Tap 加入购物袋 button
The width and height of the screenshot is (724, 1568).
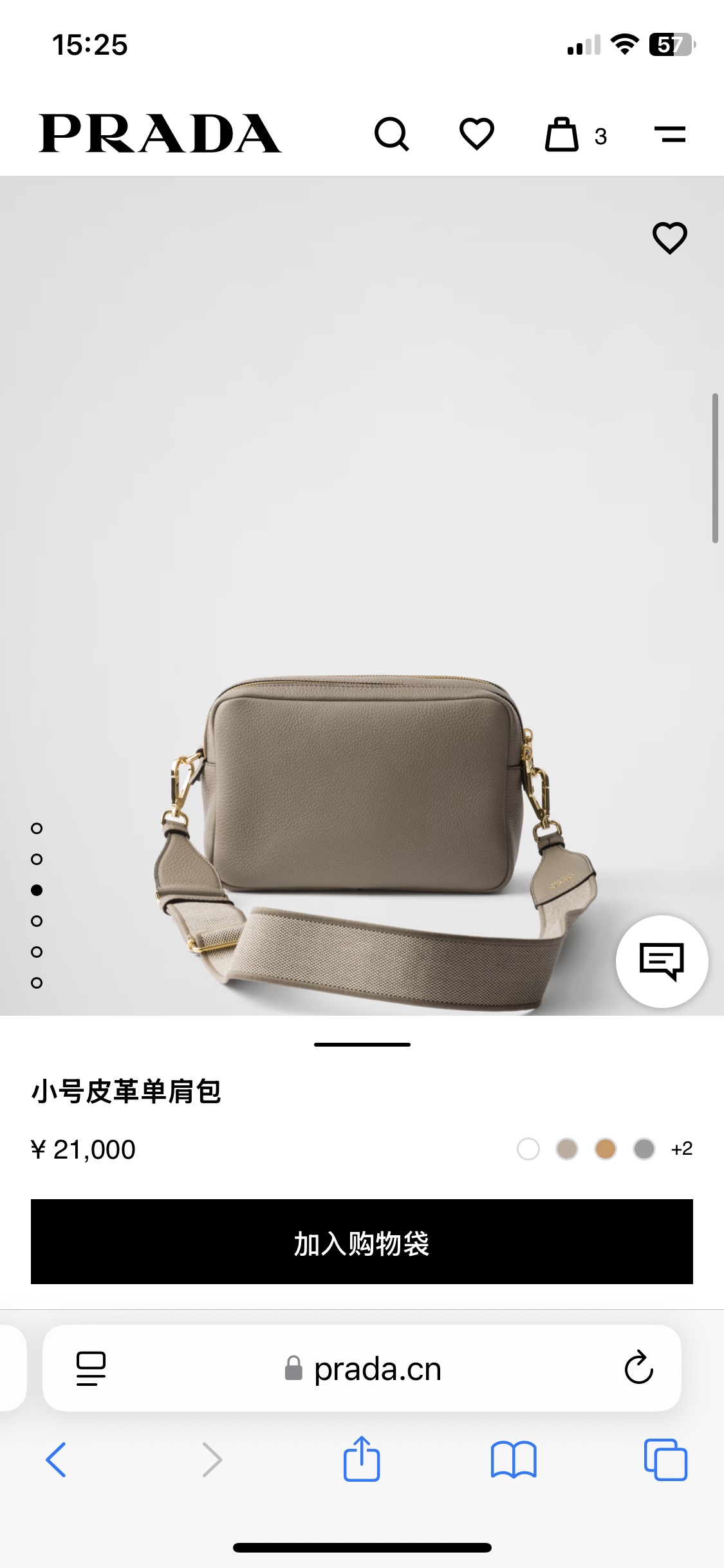[x=362, y=1242]
